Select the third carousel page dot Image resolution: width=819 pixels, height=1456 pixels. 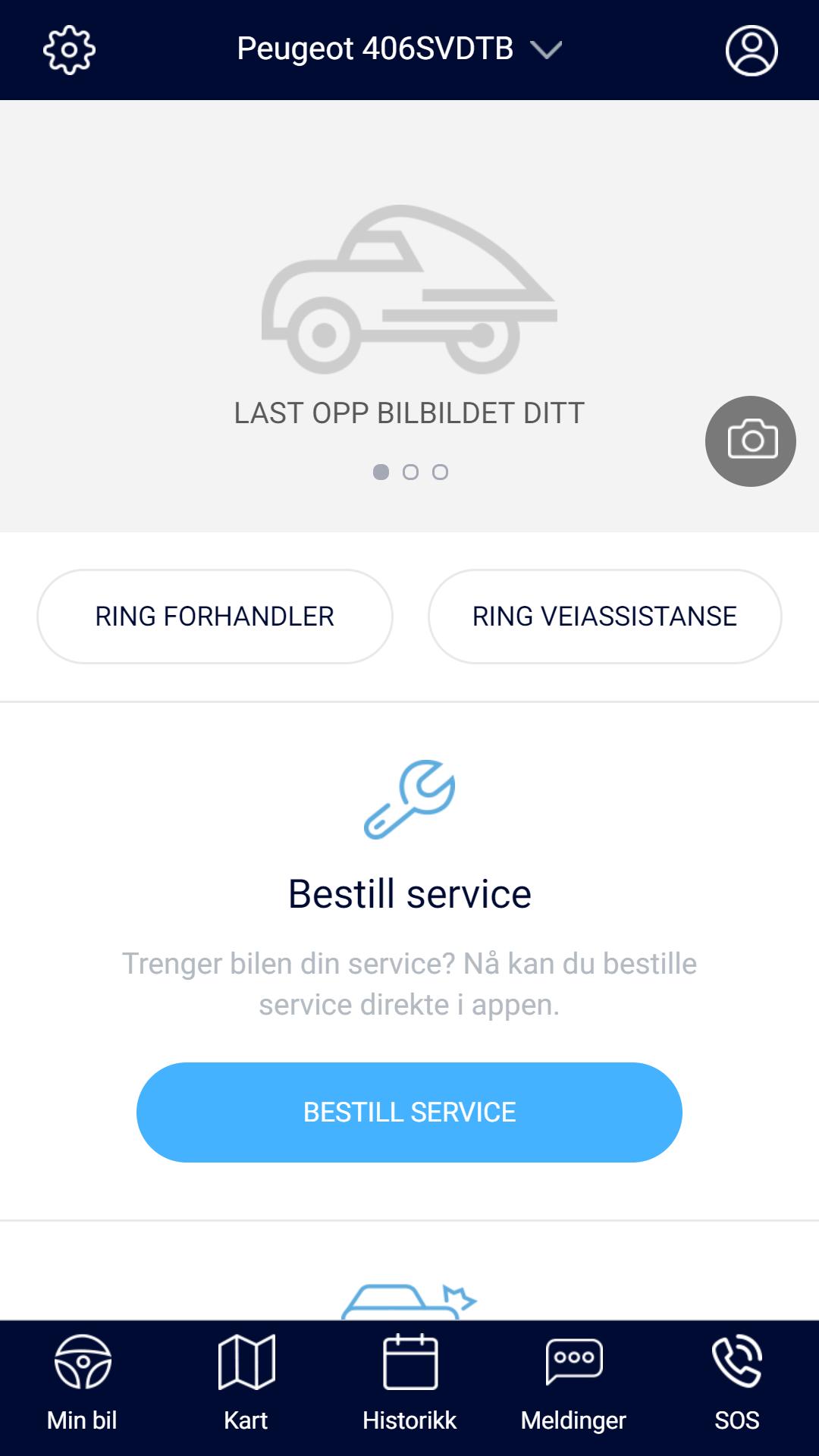click(x=440, y=472)
